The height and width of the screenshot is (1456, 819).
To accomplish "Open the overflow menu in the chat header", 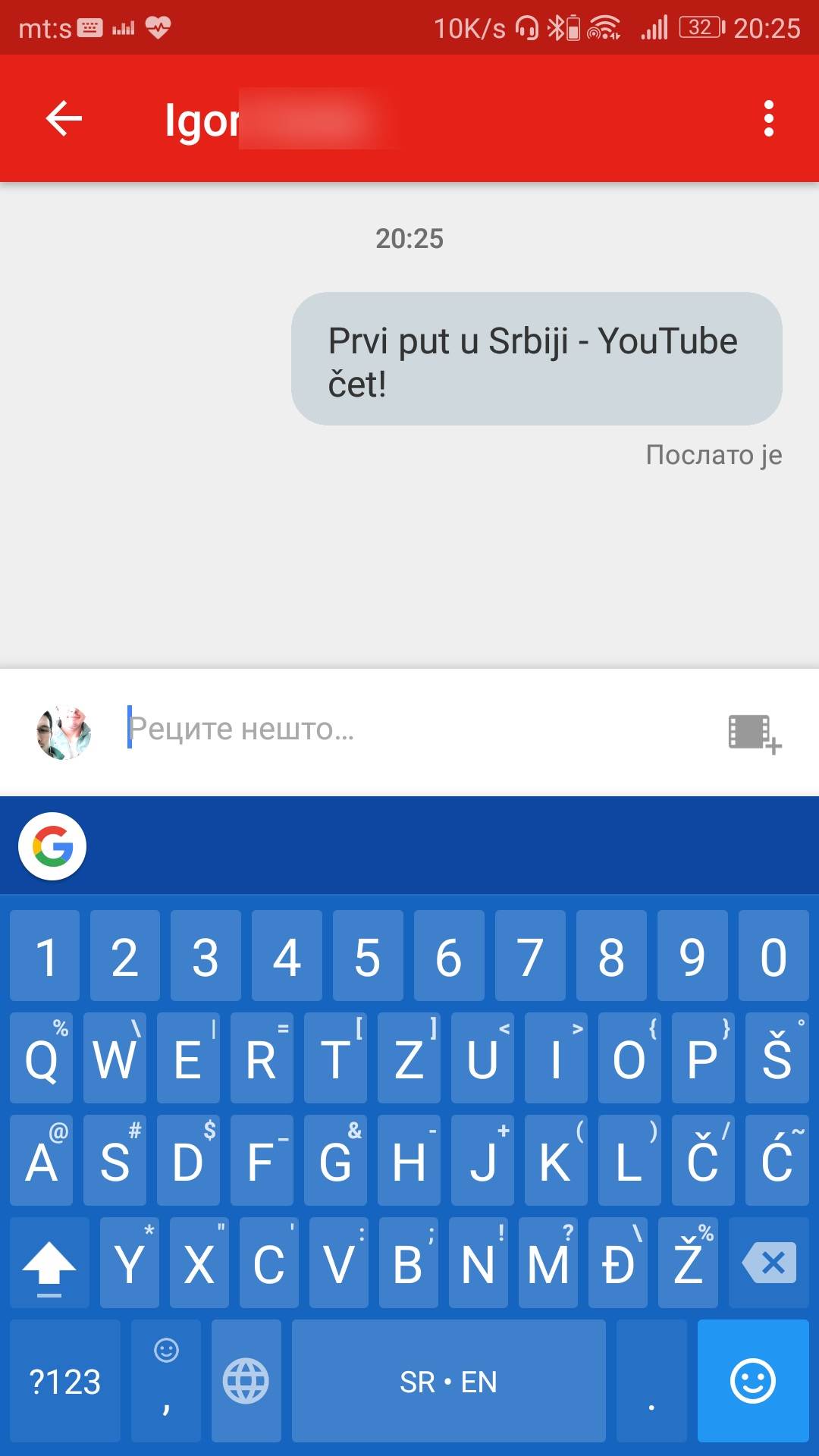I will (x=768, y=118).
